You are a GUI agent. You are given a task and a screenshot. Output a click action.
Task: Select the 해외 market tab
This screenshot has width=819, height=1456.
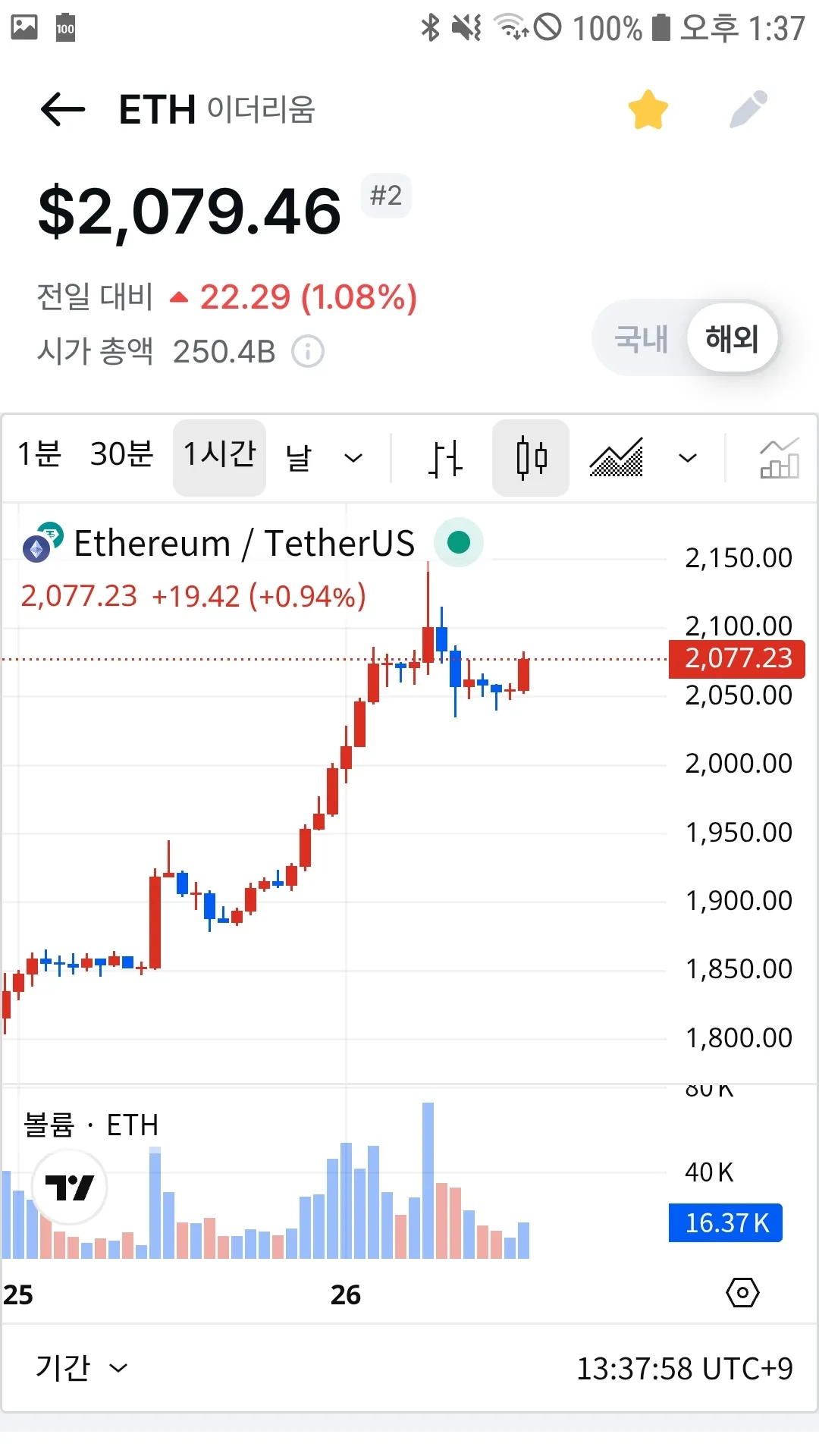732,338
